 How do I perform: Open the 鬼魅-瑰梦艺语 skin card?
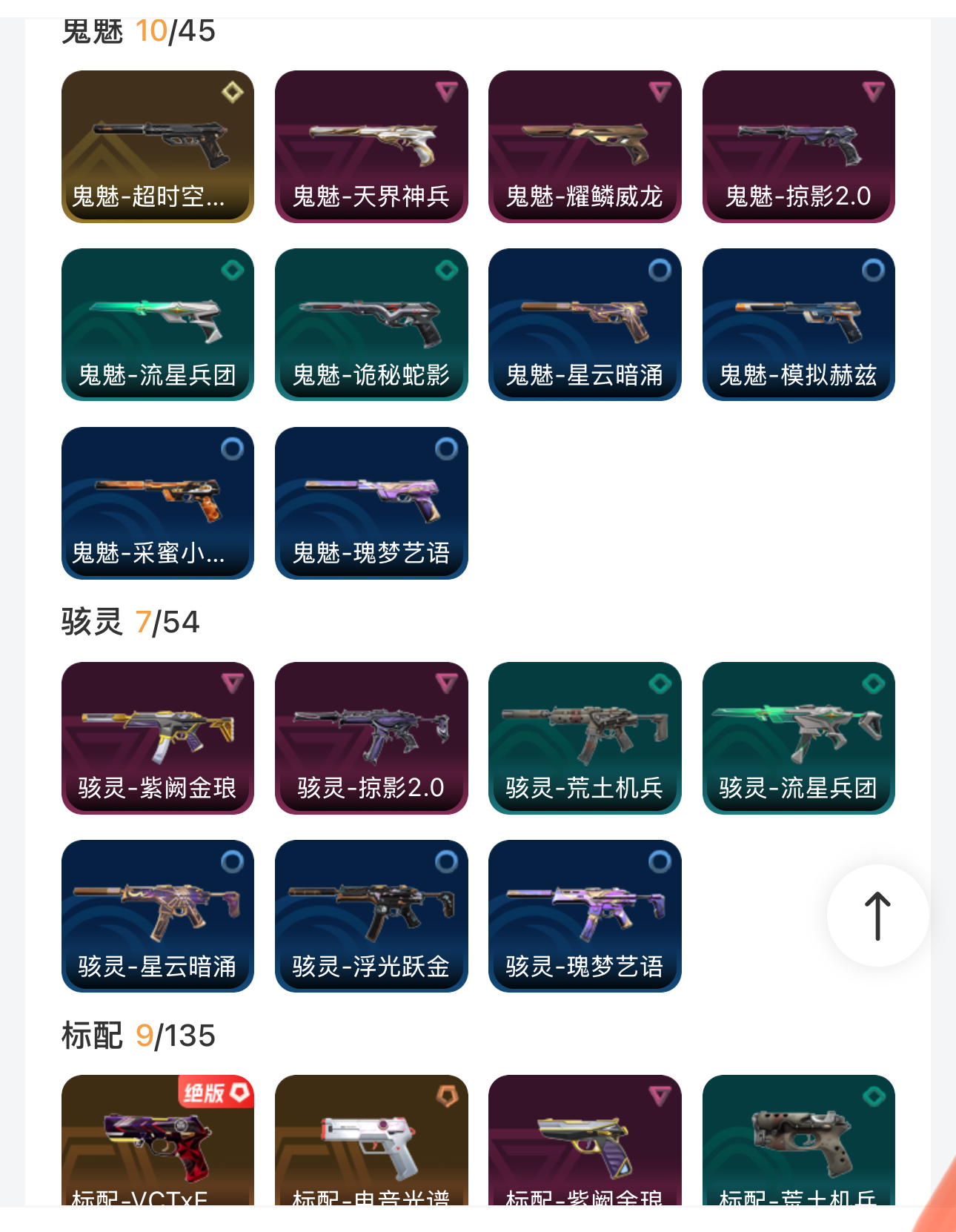tap(371, 503)
